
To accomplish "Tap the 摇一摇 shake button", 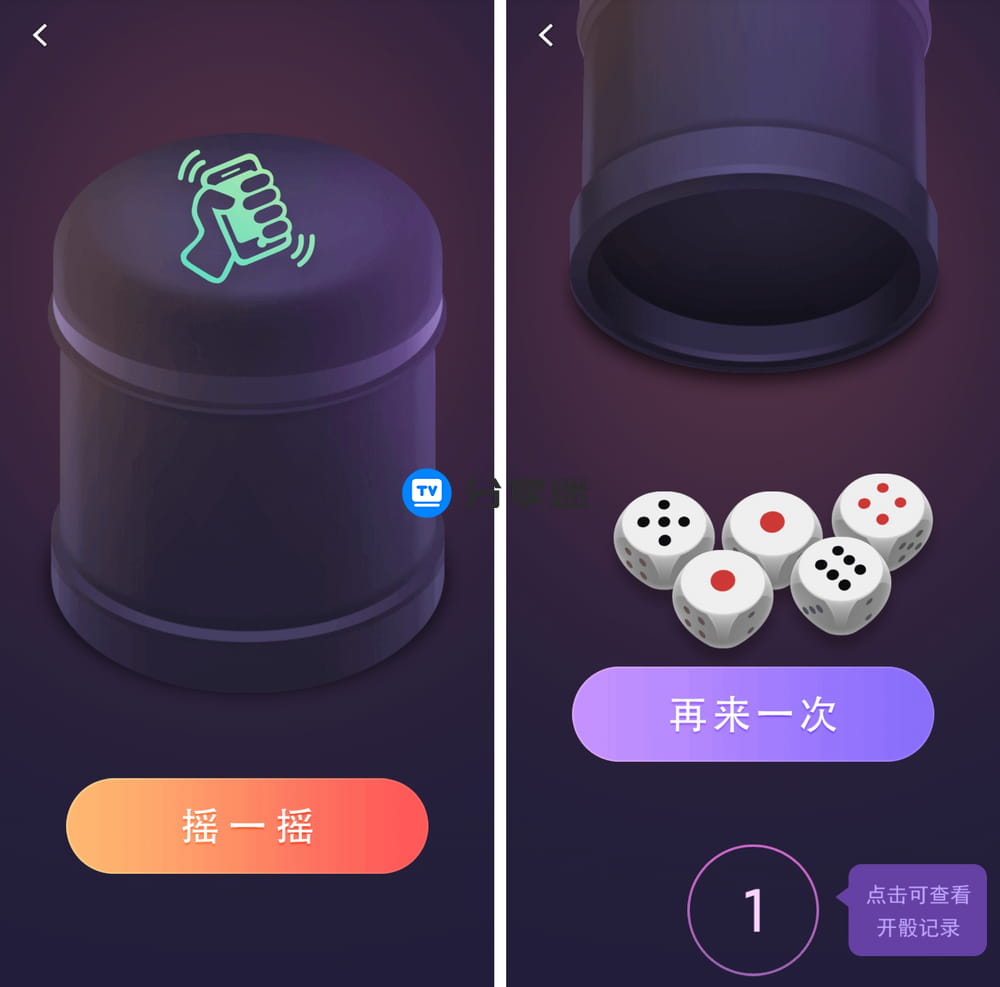I will [x=247, y=826].
